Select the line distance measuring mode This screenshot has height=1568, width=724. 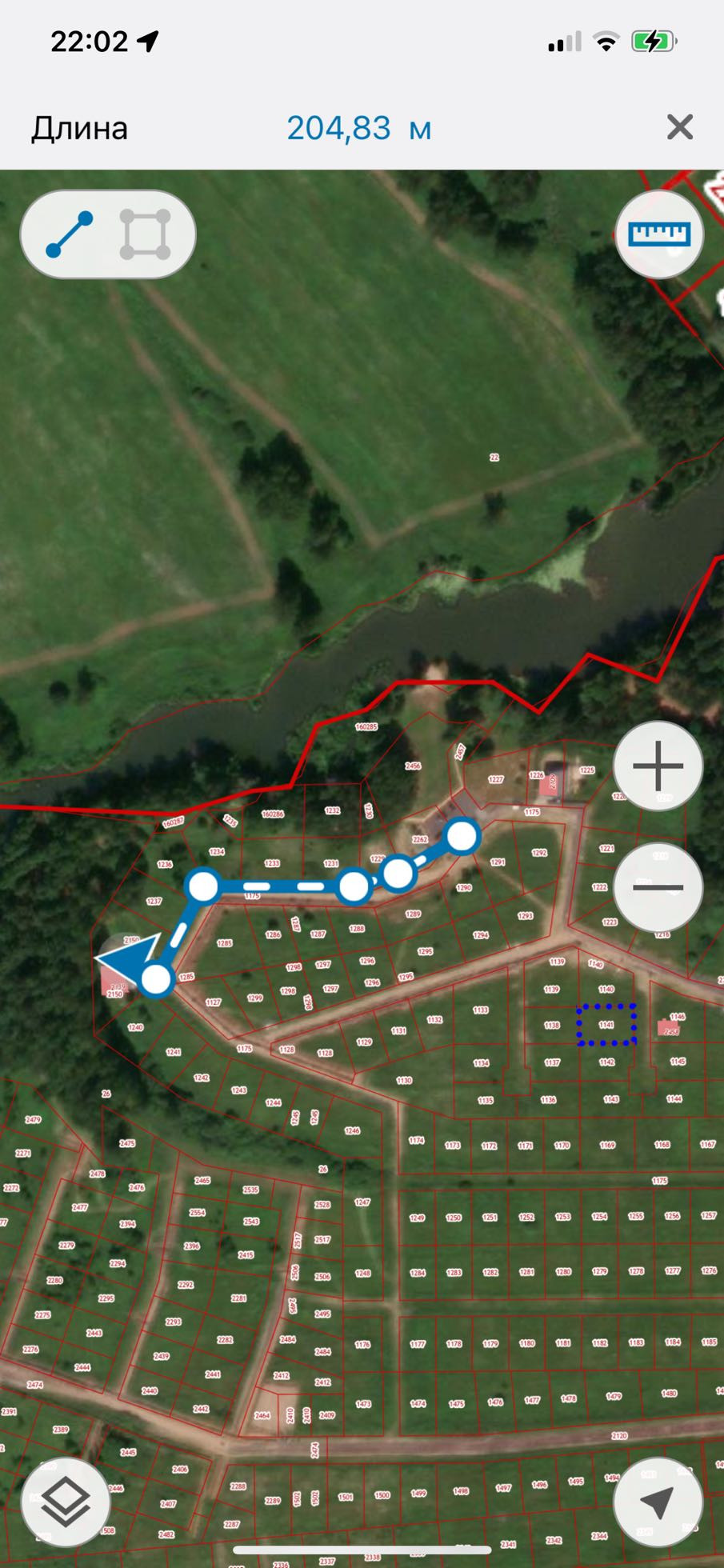point(70,234)
